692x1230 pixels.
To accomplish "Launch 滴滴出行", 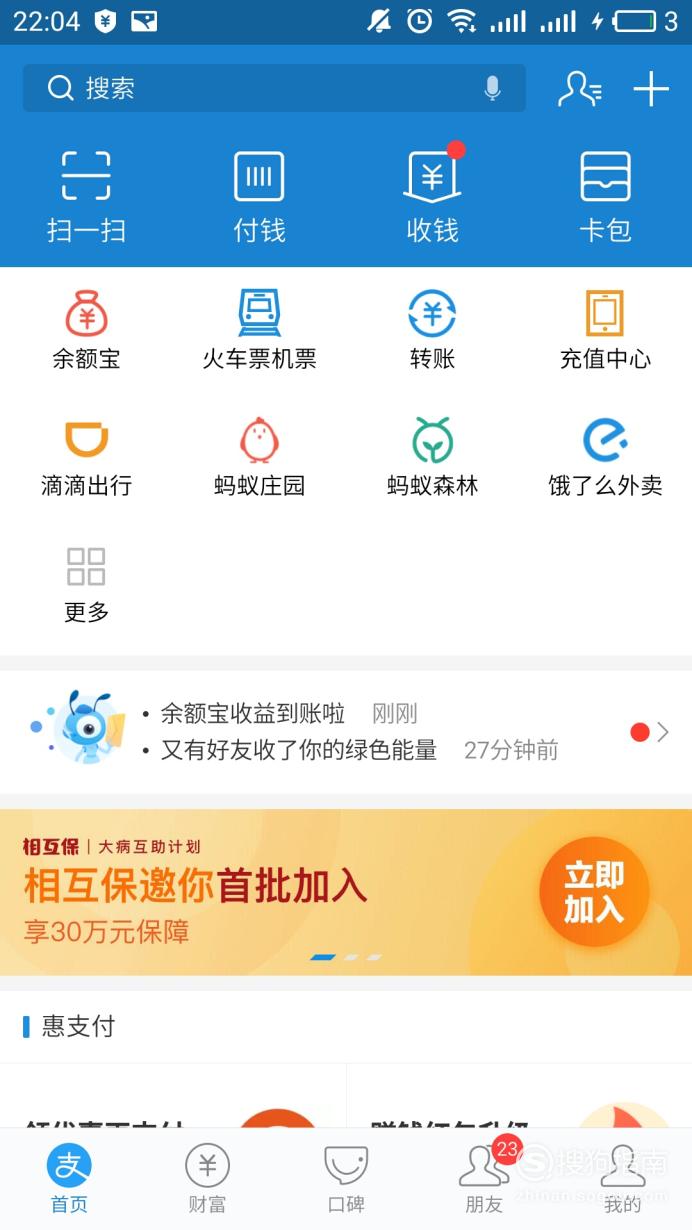I will (86, 457).
